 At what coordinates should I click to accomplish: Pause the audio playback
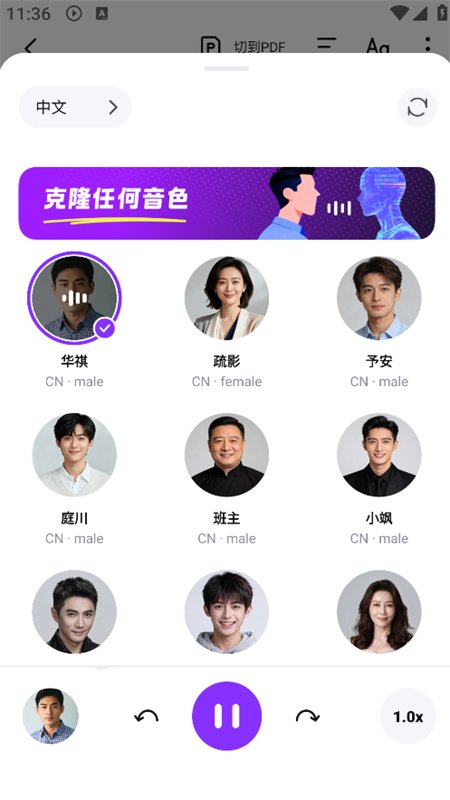tap(227, 716)
